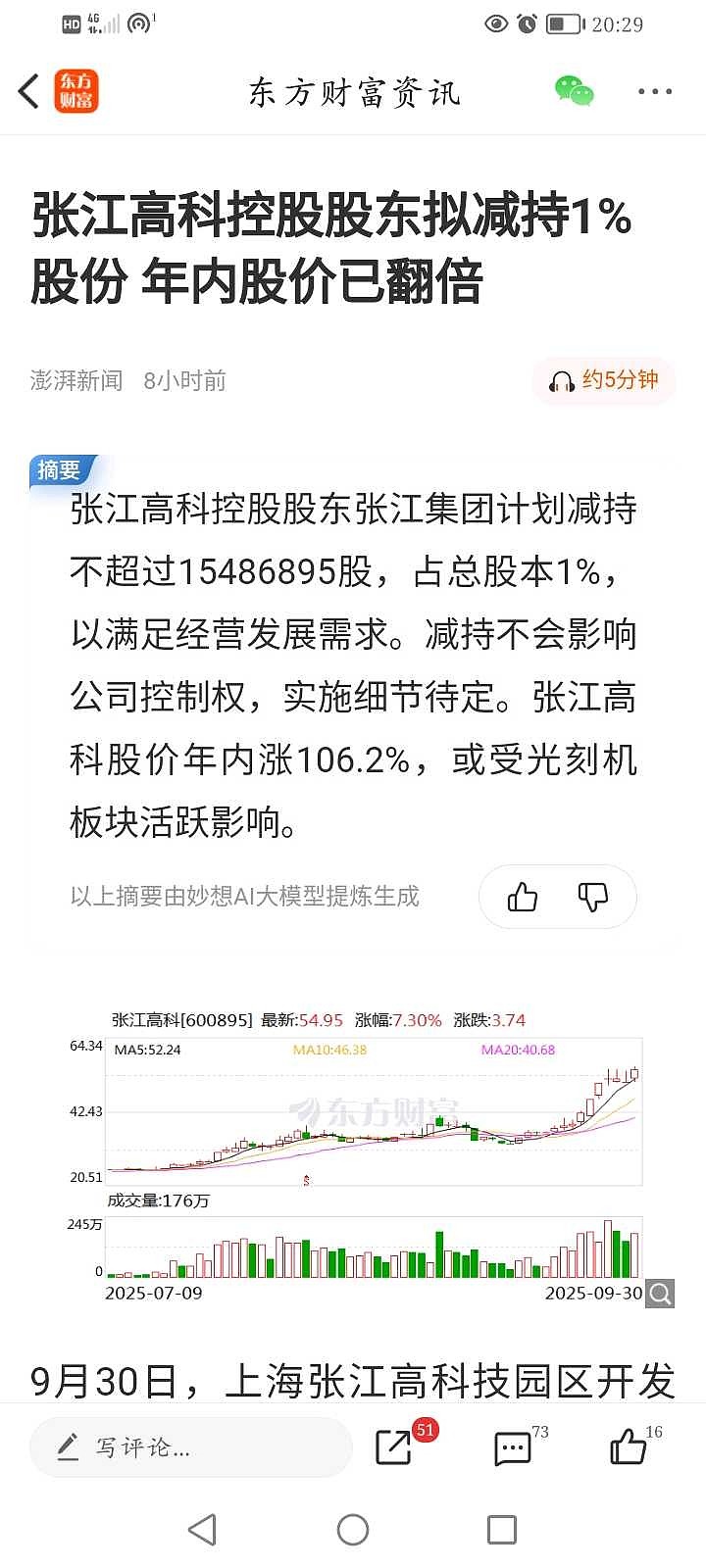Tap the circular home navigation button
This screenshot has width=706, height=1568.
click(x=353, y=1528)
